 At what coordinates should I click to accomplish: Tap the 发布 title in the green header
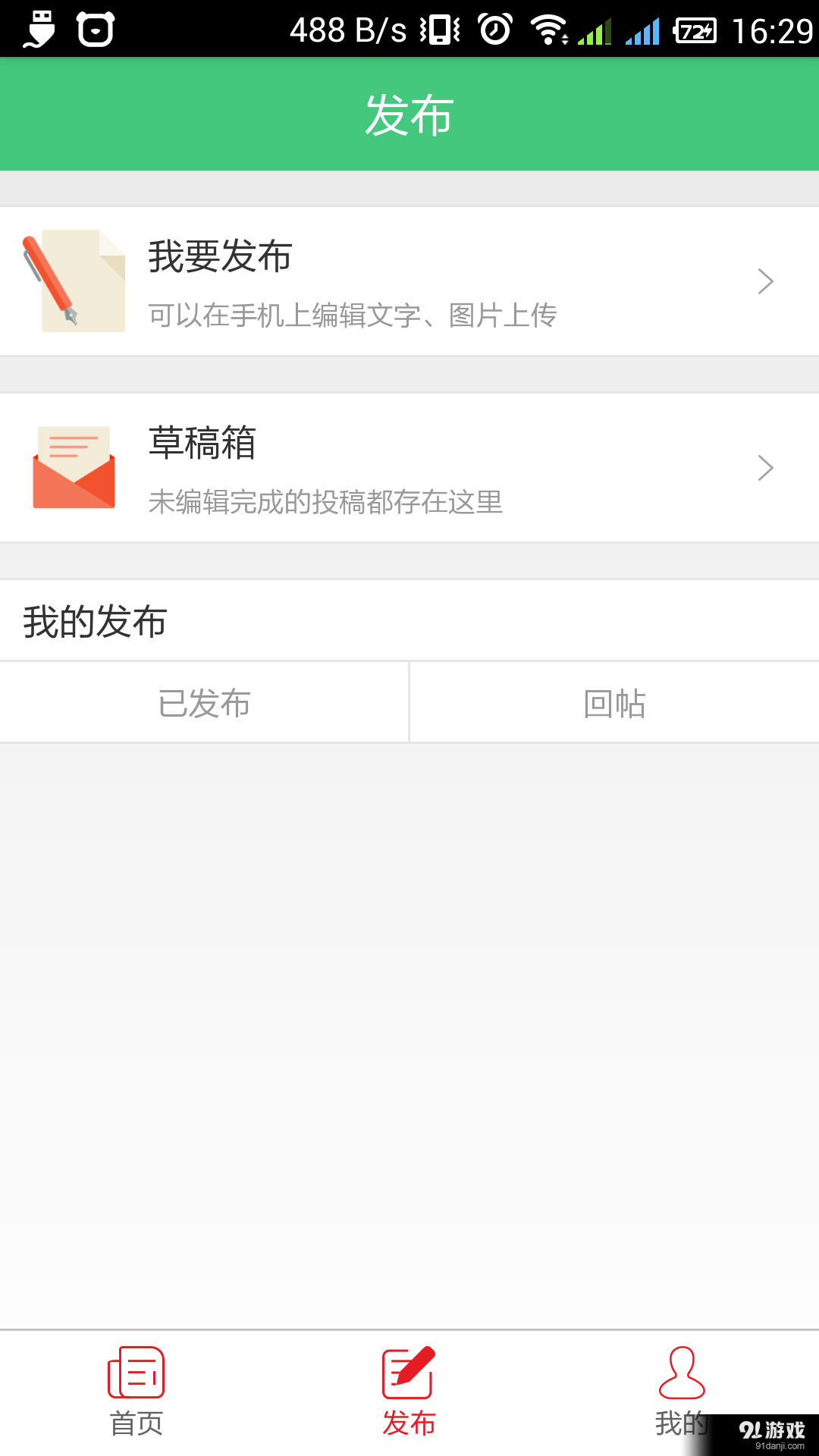pos(409,114)
